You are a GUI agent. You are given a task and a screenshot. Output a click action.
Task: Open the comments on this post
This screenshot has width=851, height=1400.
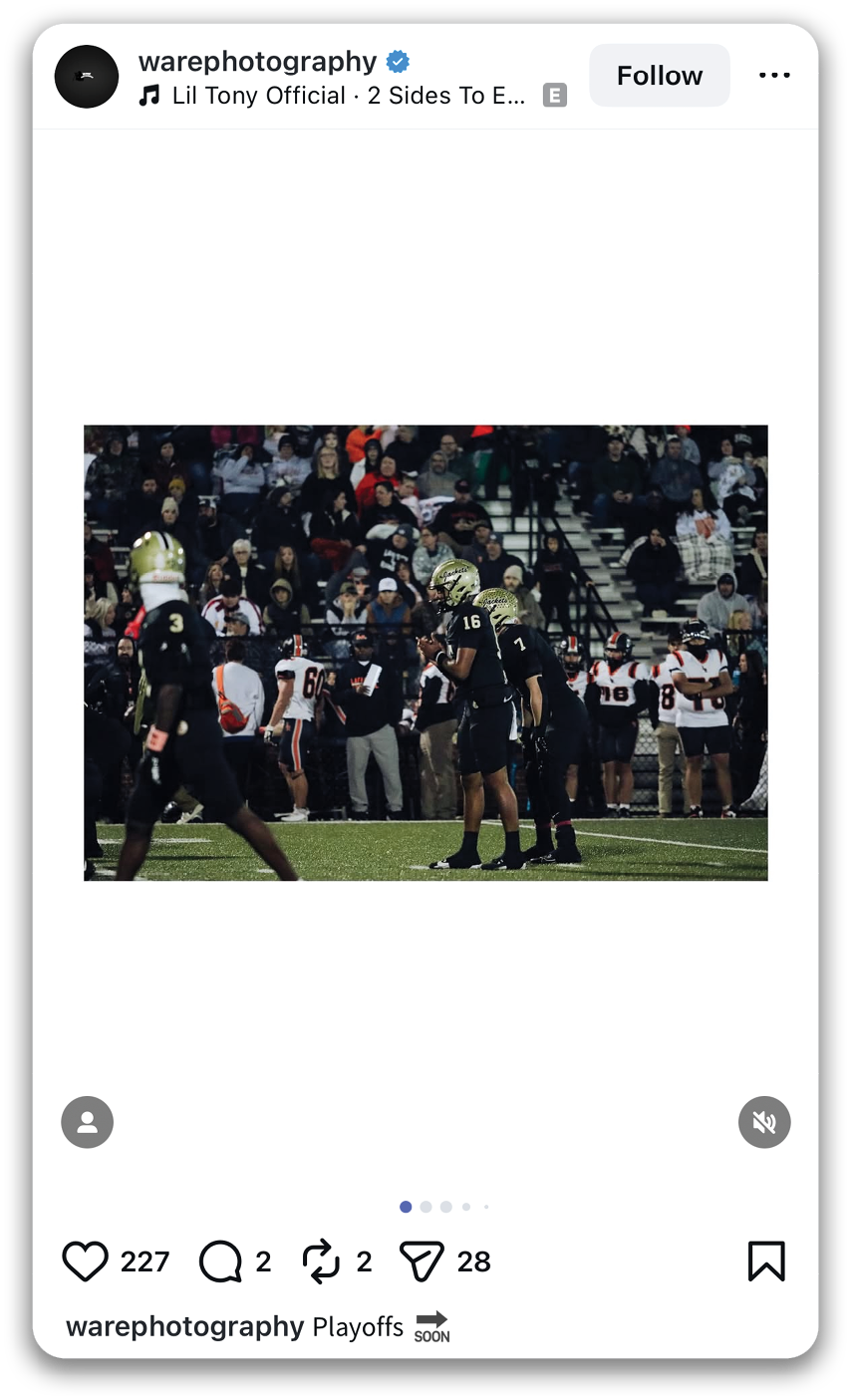click(220, 1261)
